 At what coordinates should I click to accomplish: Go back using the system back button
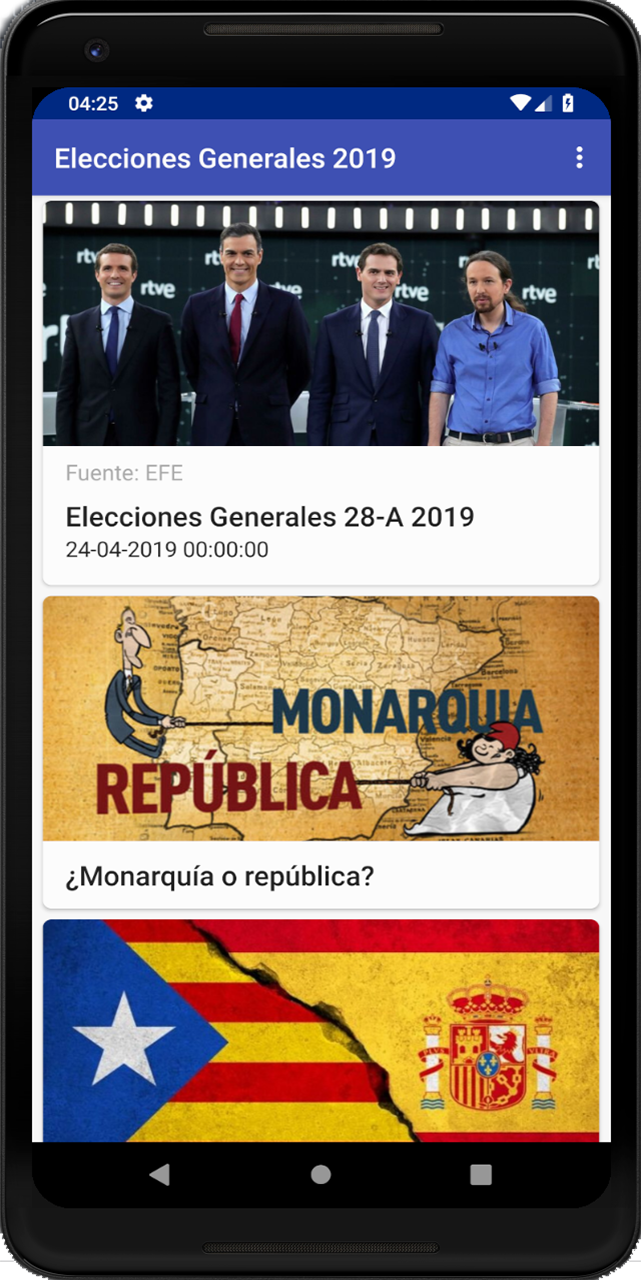(x=159, y=1175)
